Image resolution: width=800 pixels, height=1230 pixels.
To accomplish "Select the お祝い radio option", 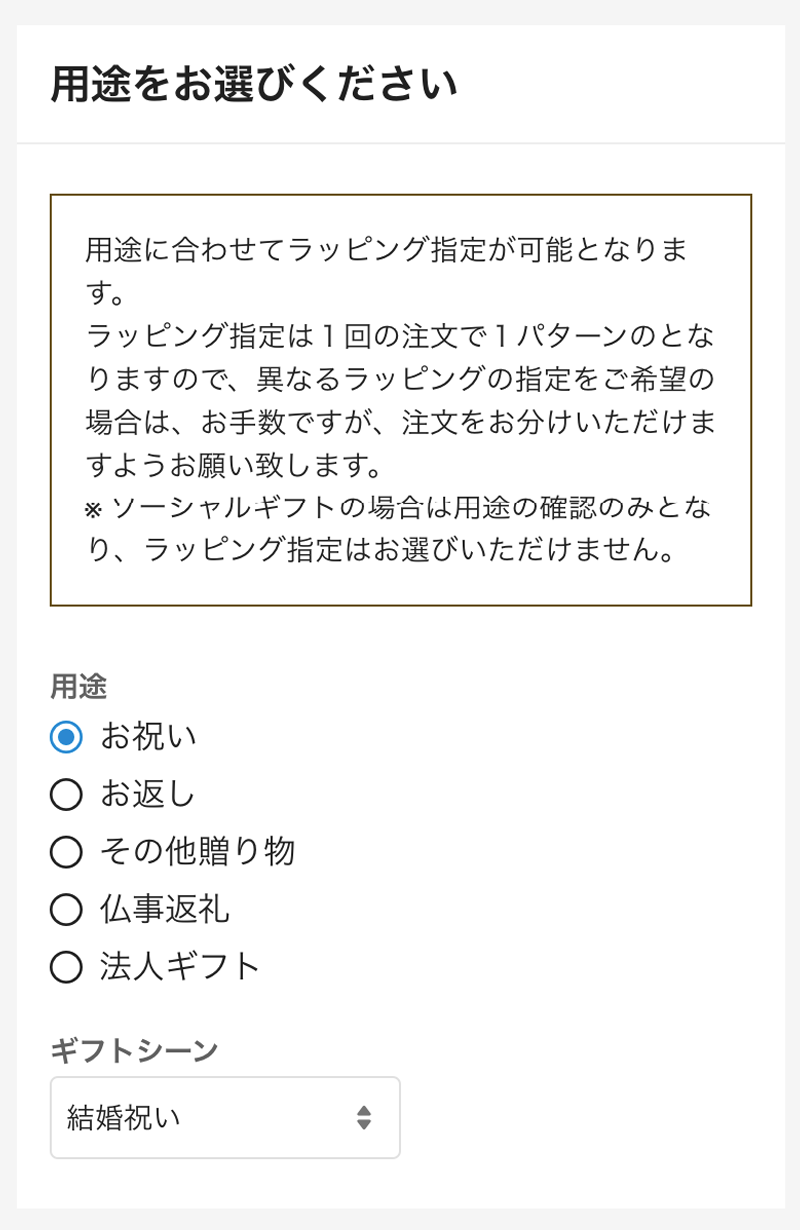I will tap(66, 738).
